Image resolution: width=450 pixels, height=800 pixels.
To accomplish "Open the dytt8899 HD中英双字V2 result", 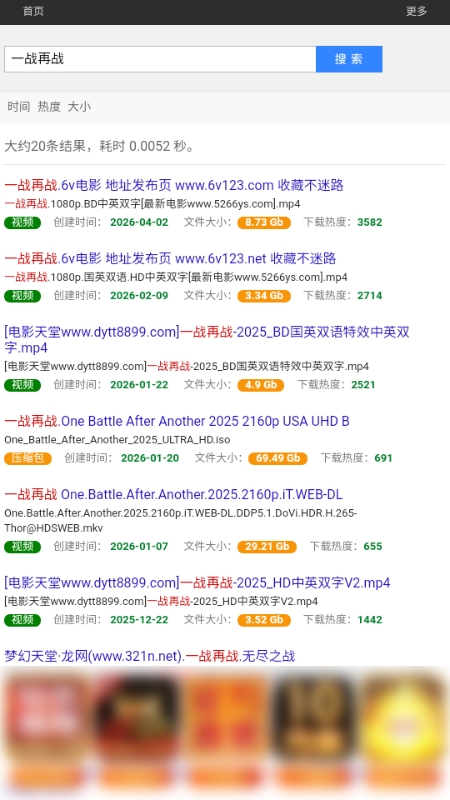I will click(197, 582).
